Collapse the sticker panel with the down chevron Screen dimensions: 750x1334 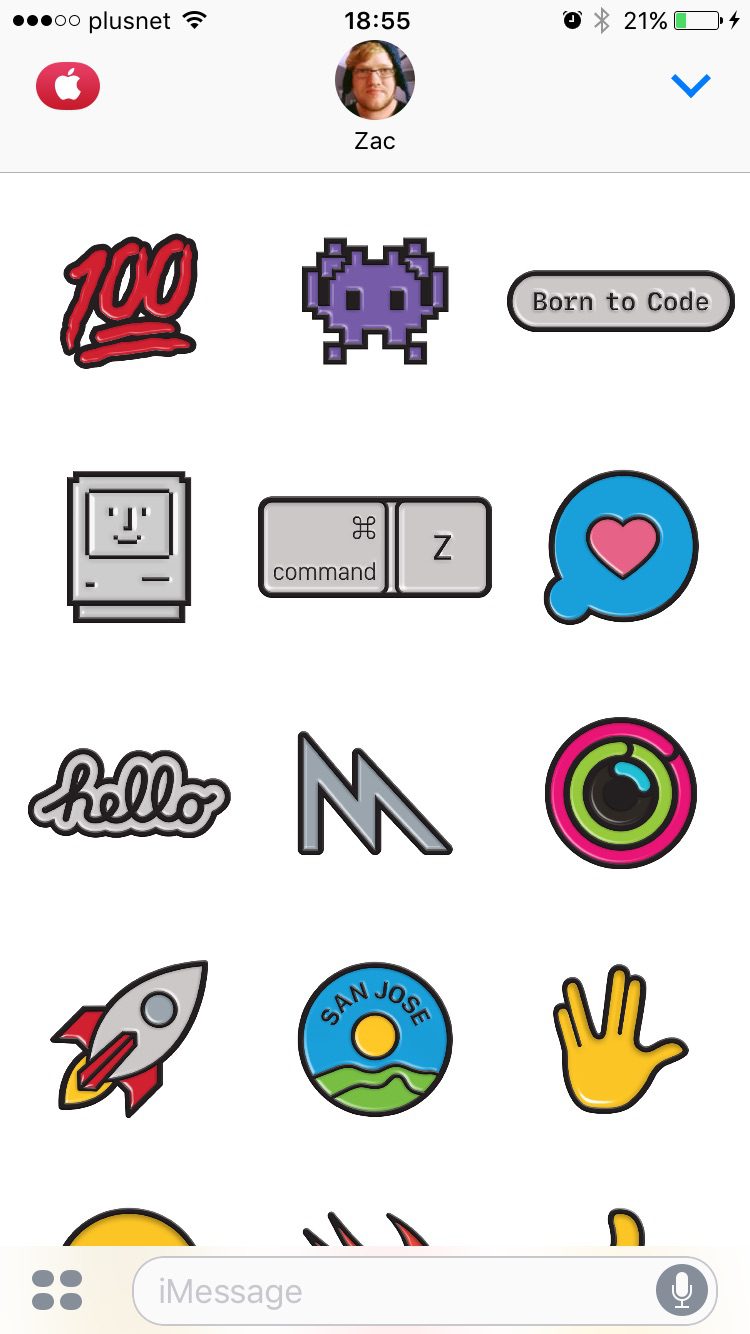(691, 86)
